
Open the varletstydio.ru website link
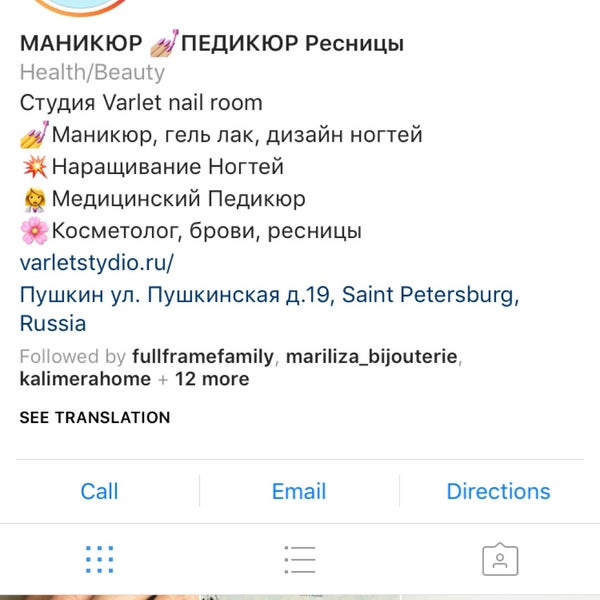point(97,263)
